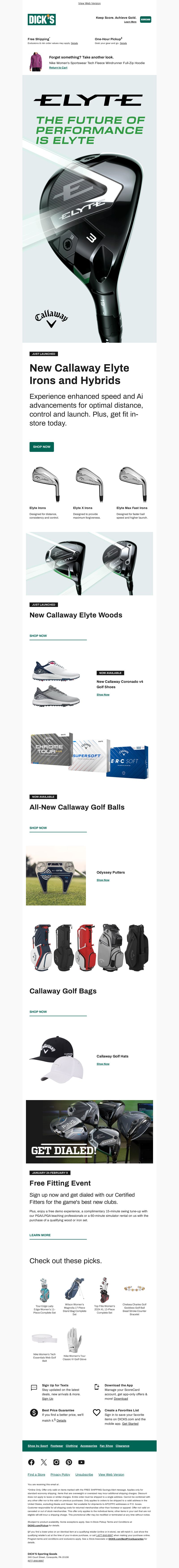Screen dimensions: 179x1568
Task: Open Shop Now for Odyssey Putters
Action: tap(103, 880)
